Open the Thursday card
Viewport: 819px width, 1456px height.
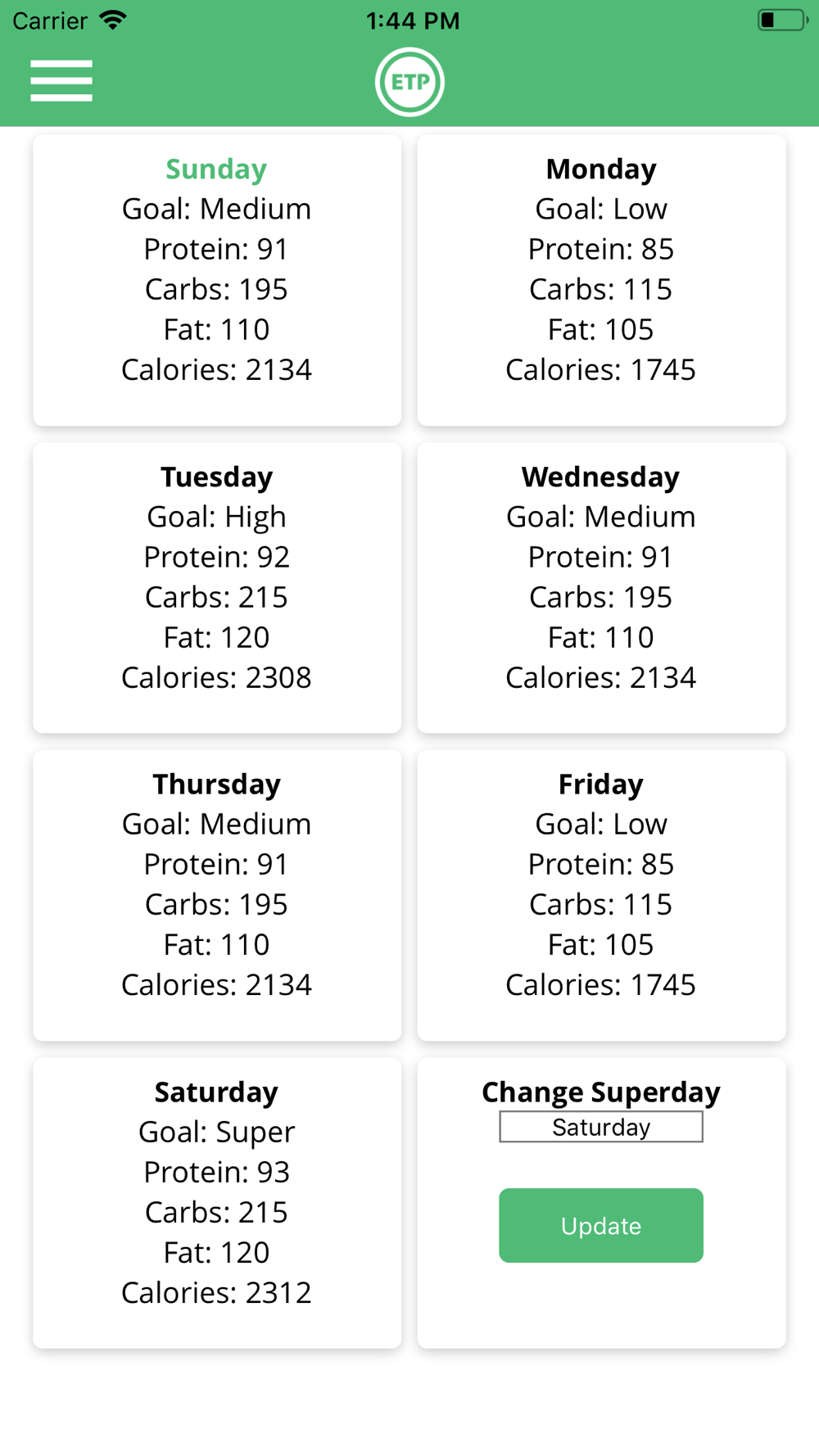point(217,895)
